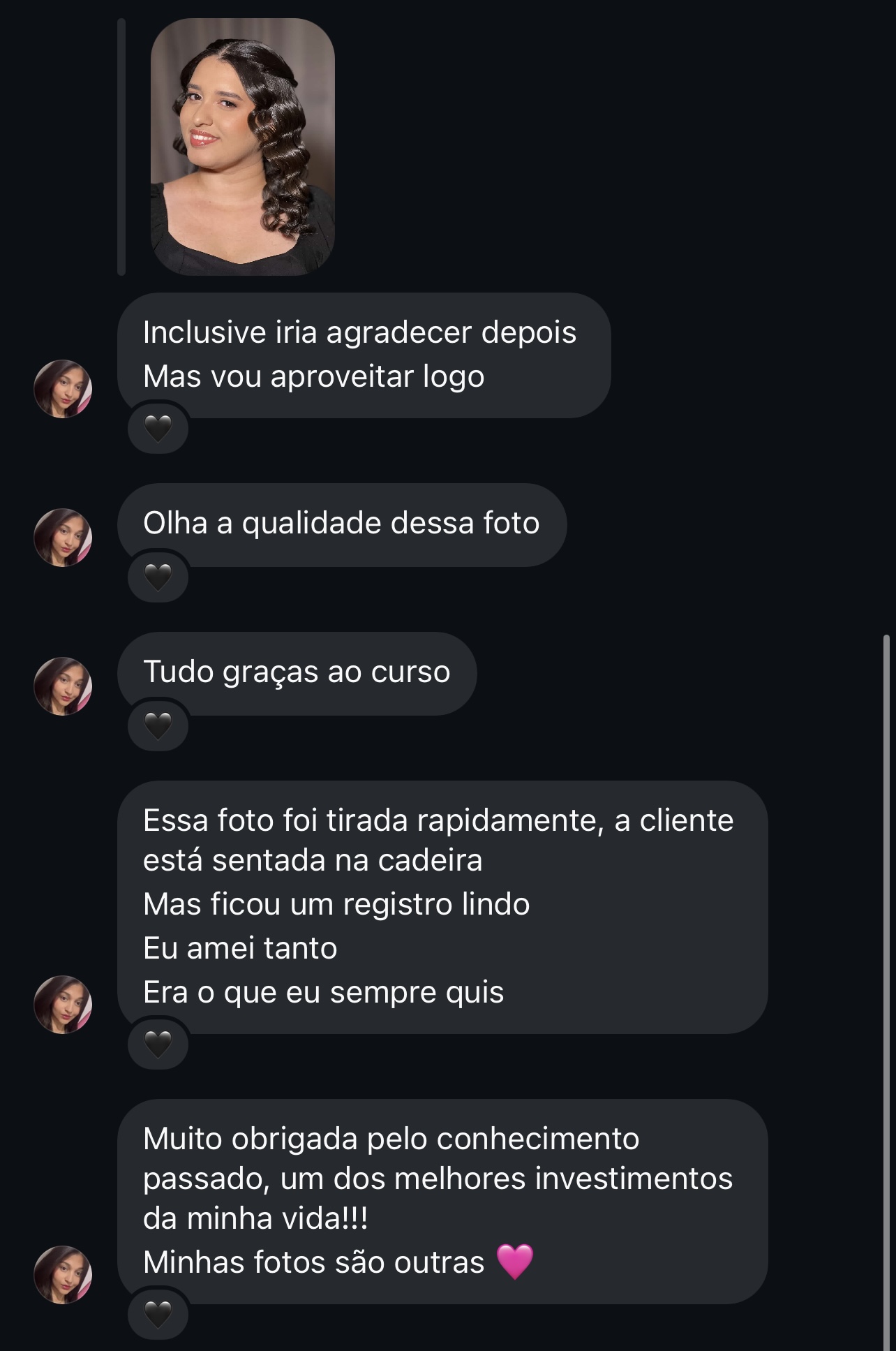The width and height of the screenshot is (896, 1351).
Task: Click the heart reaction under "Olha a qualidade dessa foto"
Action: pos(158,577)
